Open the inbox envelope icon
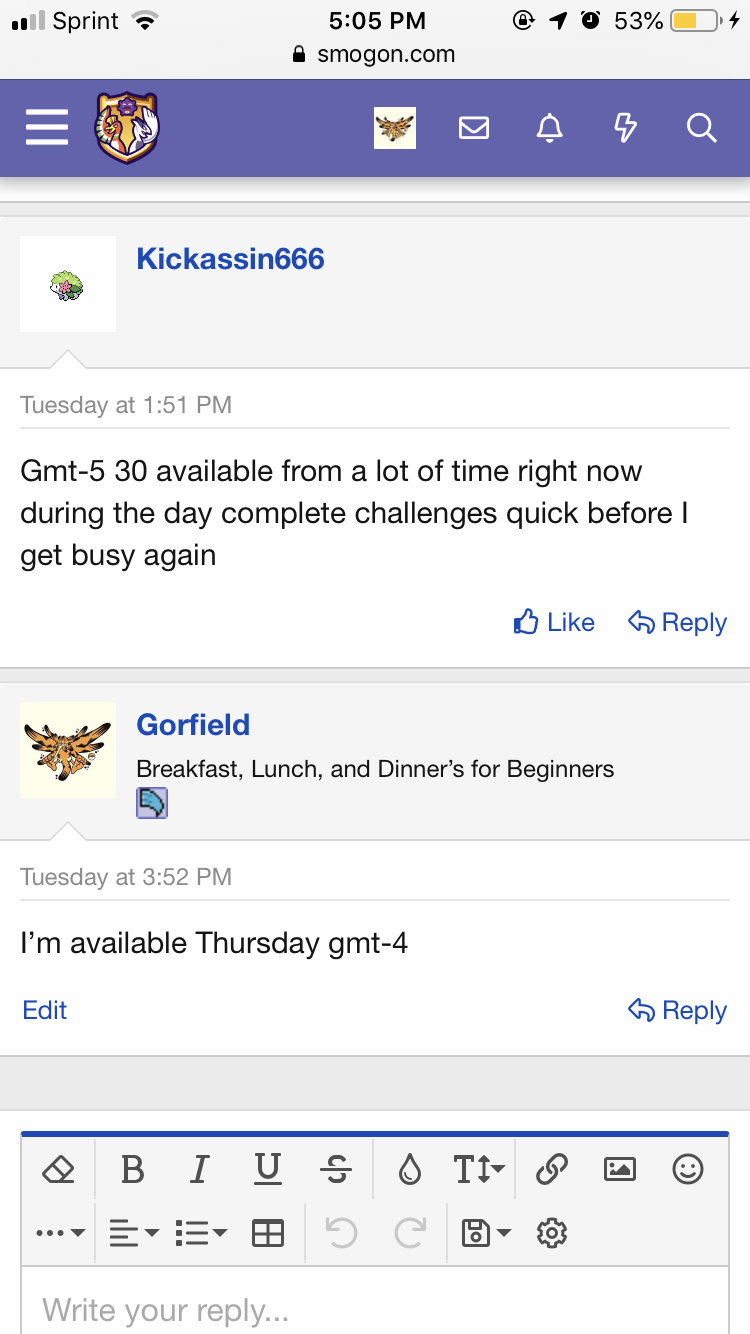This screenshot has height=1334, width=750. [x=473, y=128]
